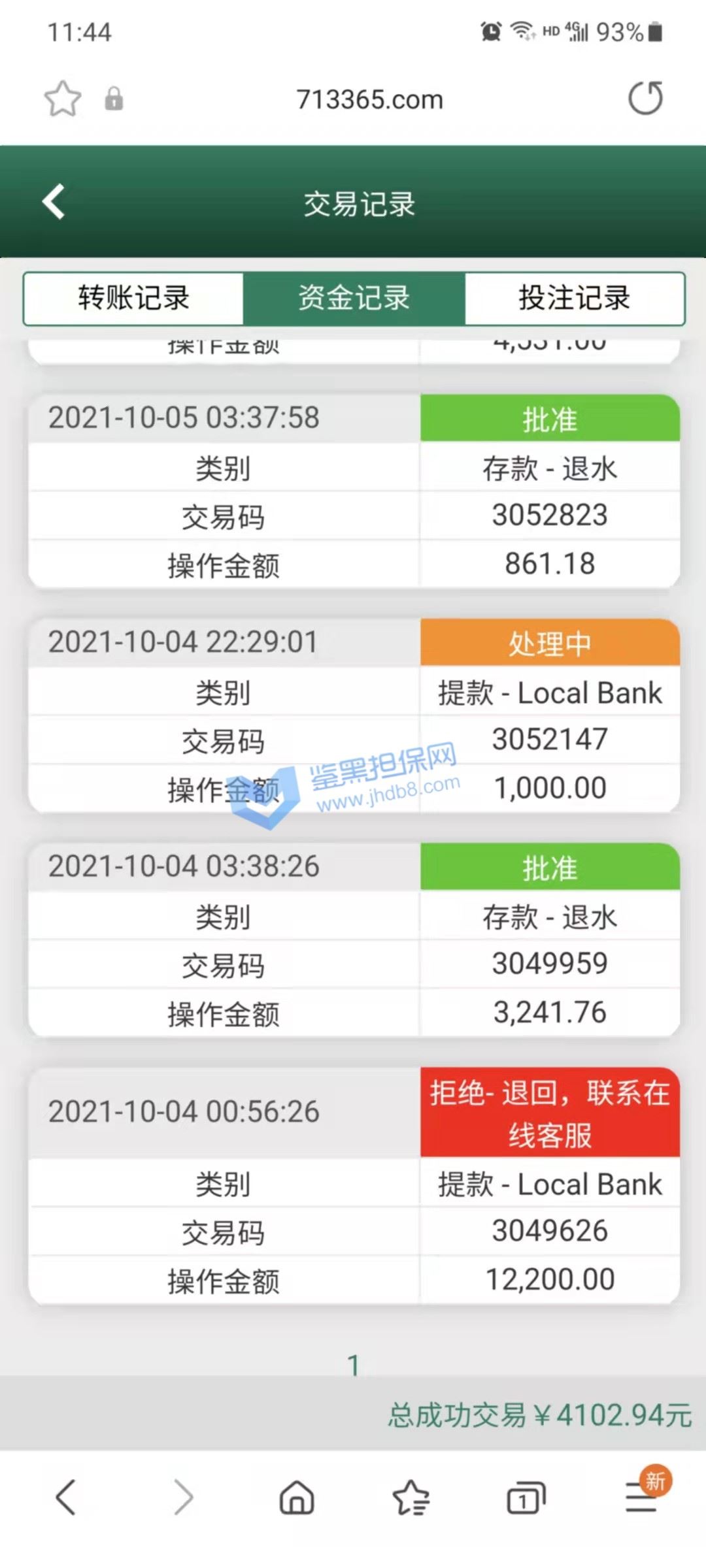The image size is (706, 1568).
Task: Go back from the 交易记录 page
Action: click(54, 201)
